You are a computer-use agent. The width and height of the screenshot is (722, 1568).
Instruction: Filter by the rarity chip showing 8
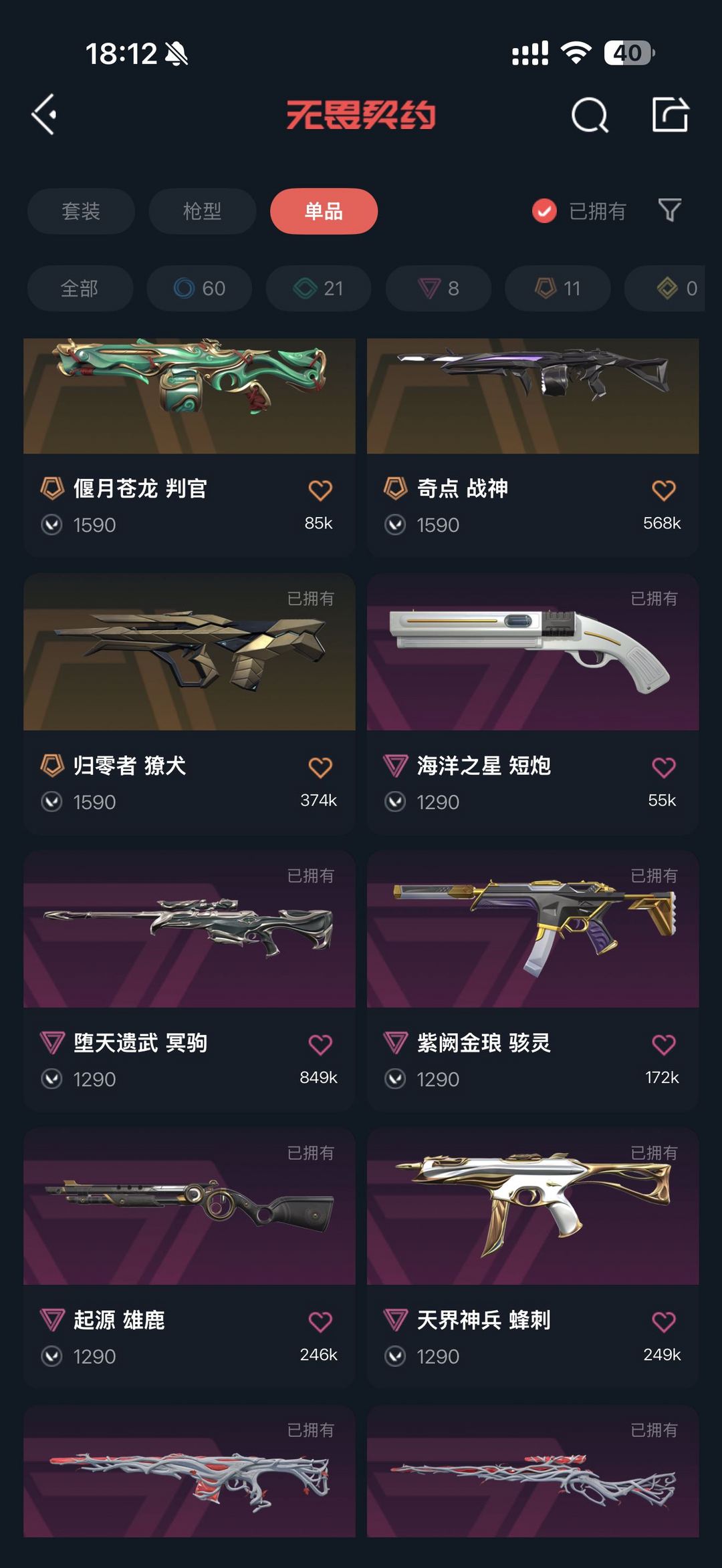[438, 289]
